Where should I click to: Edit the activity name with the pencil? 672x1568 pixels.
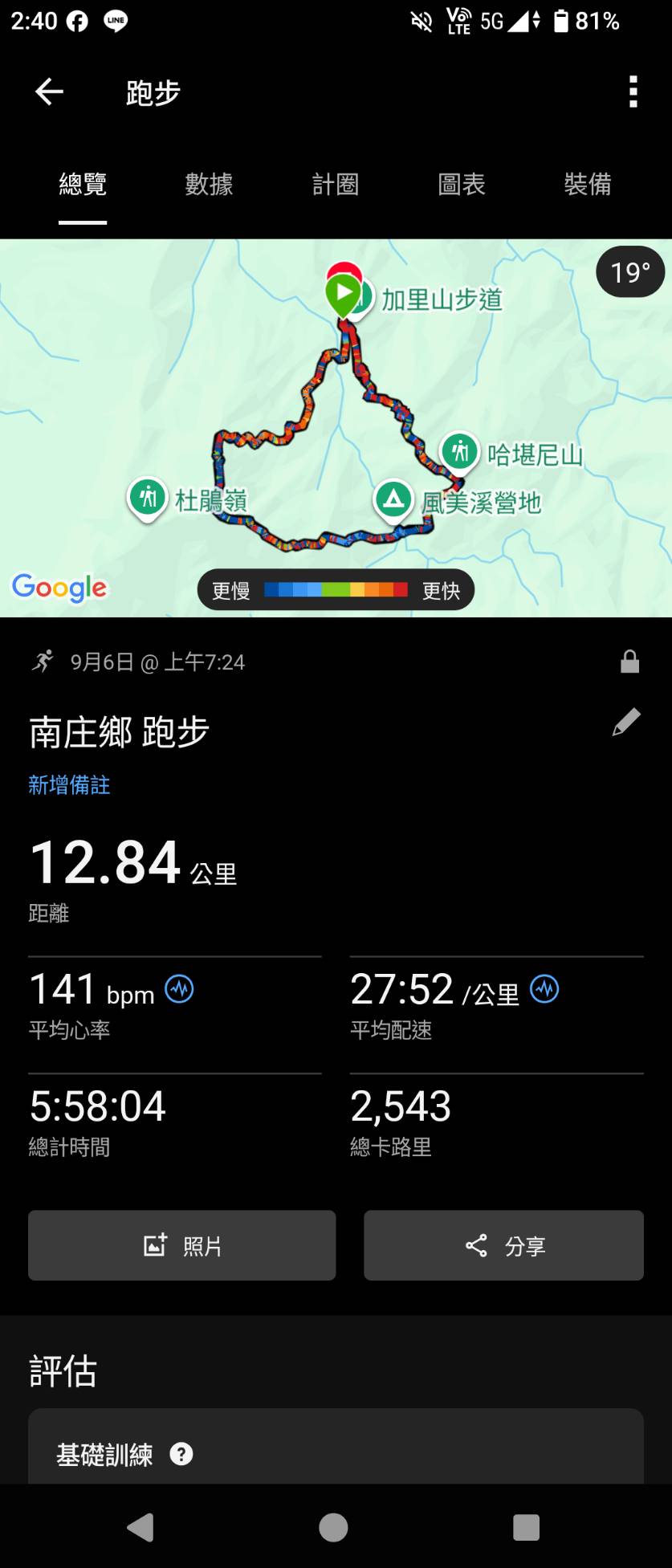(626, 722)
